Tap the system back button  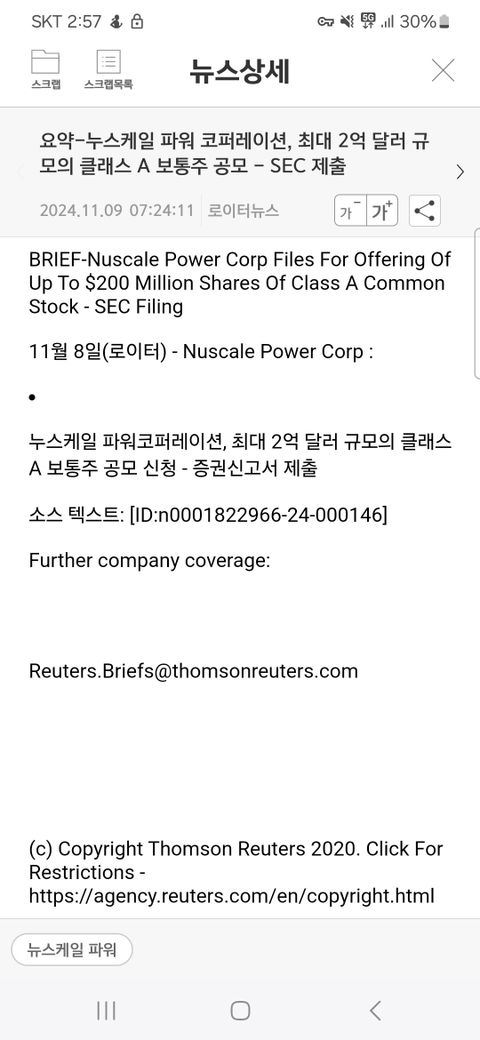click(x=375, y=1011)
